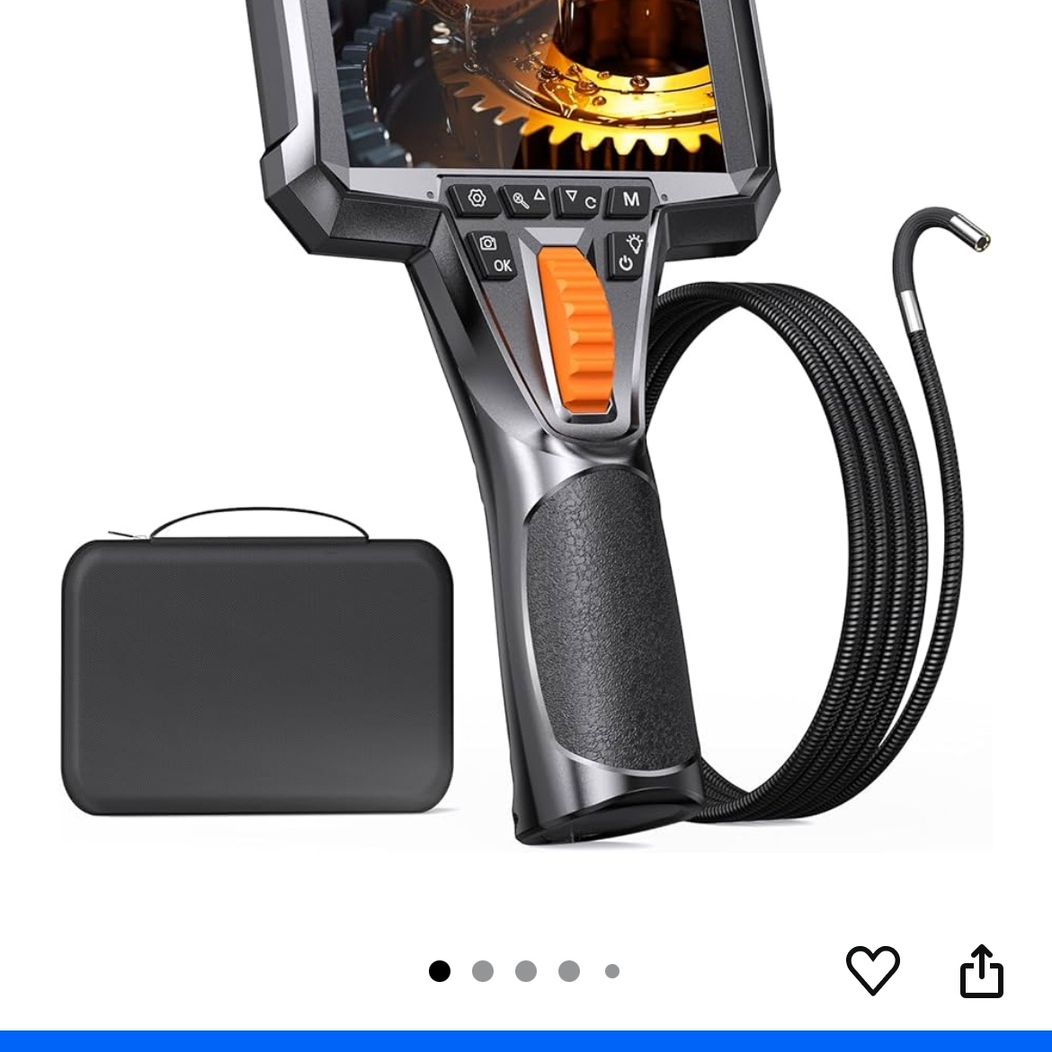Jump to the second image dot

[x=482, y=971]
